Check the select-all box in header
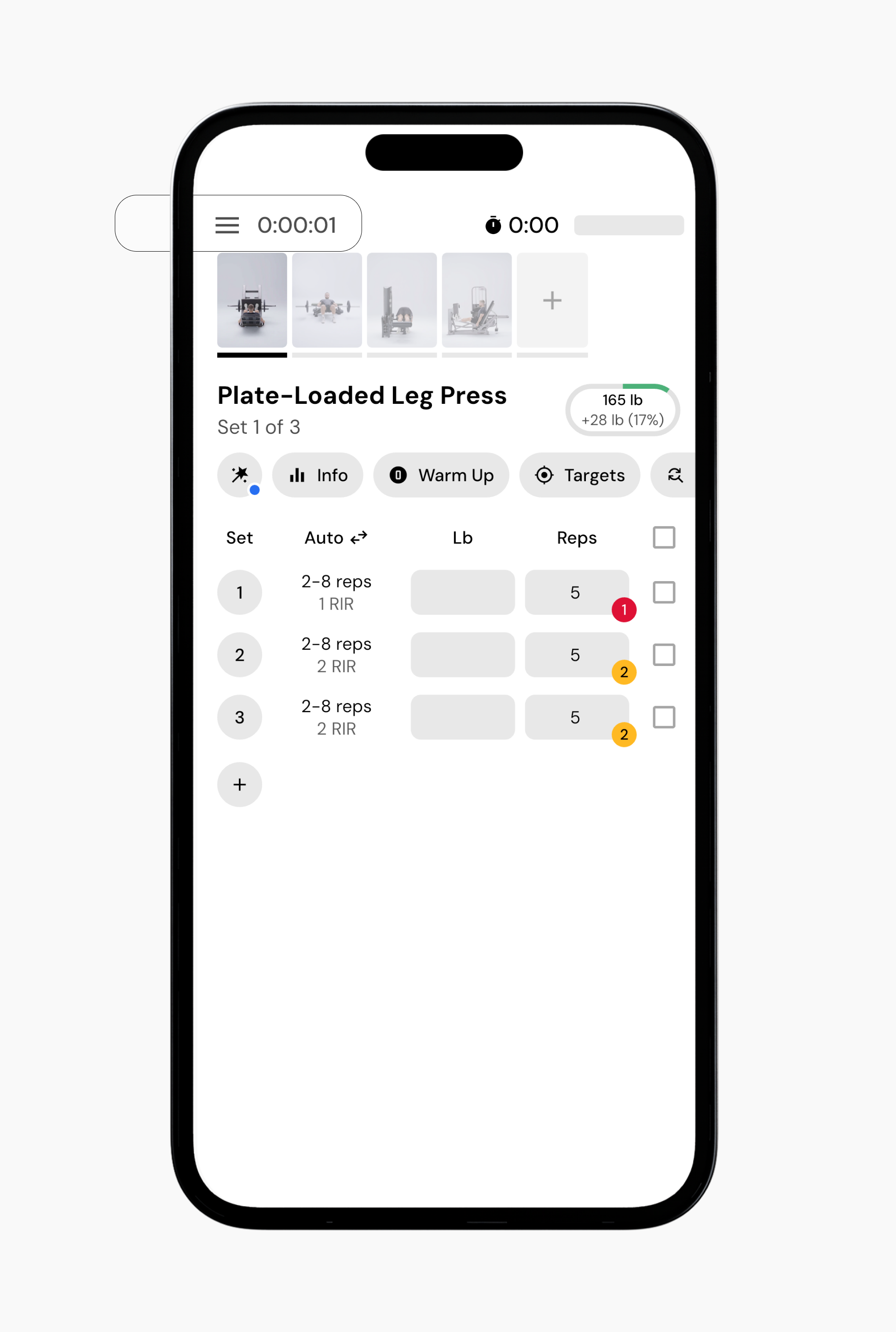 click(x=663, y=537)
